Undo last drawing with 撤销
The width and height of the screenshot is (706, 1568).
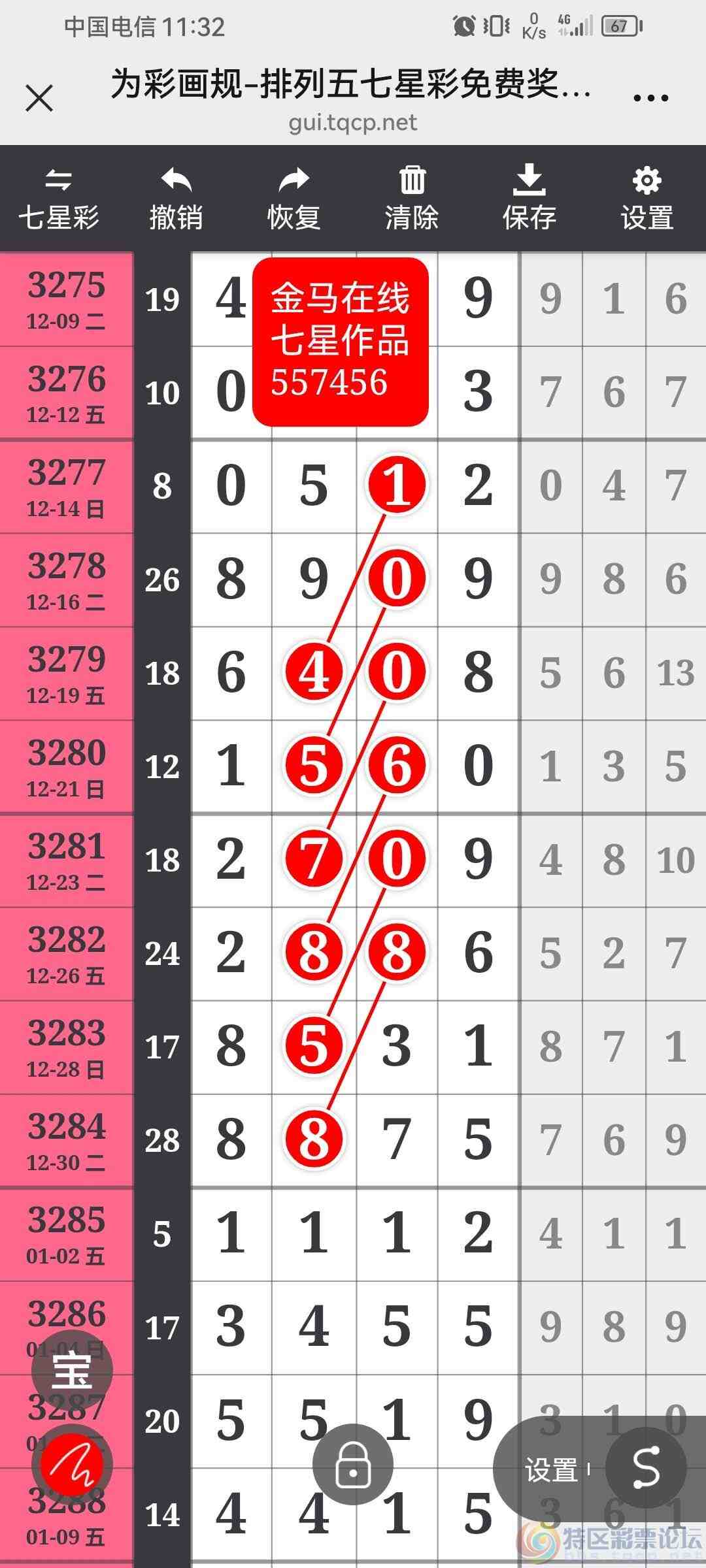[x=176, y=199]
